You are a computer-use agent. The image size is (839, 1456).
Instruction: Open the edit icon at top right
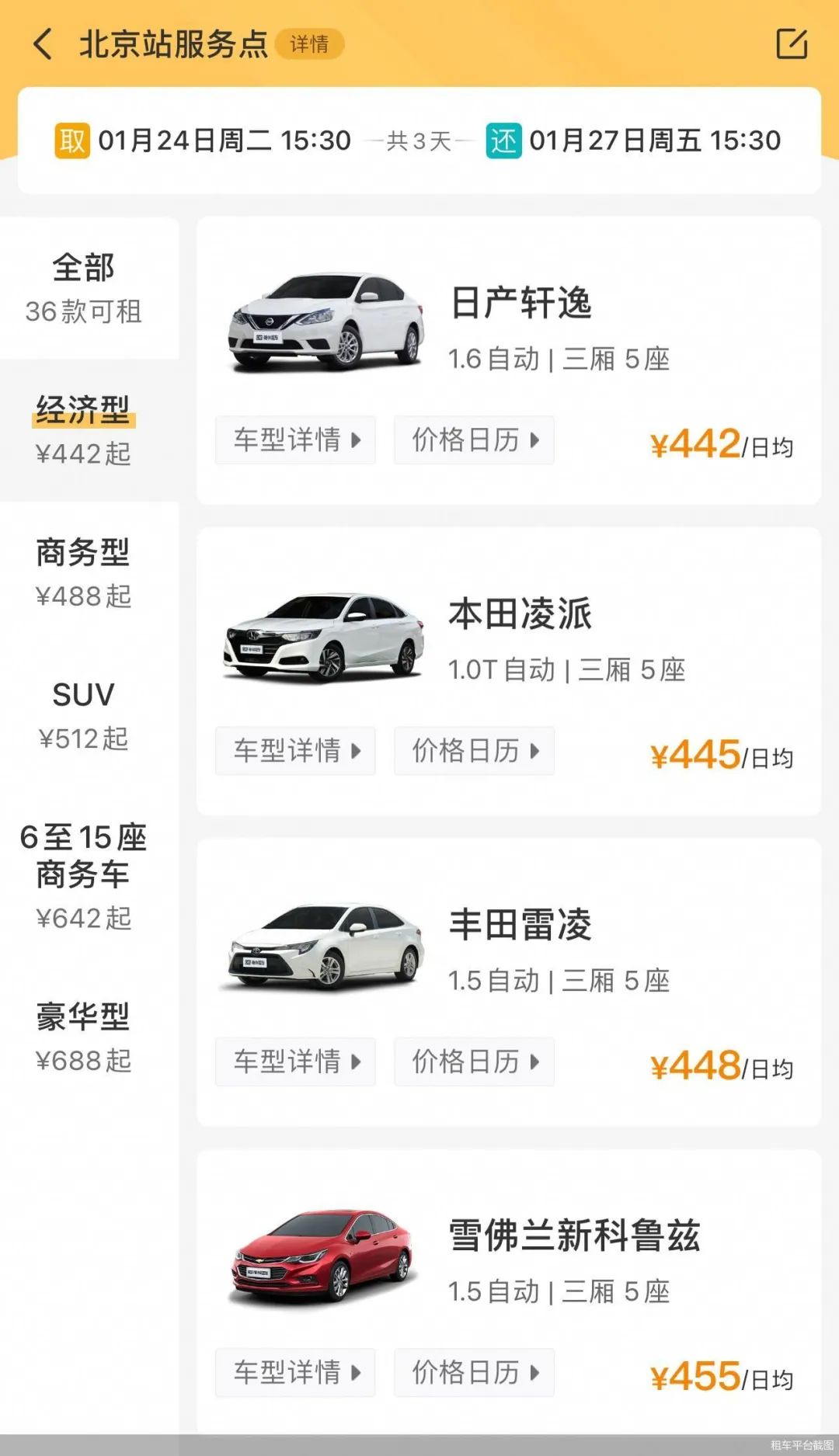tap(791, 45)
